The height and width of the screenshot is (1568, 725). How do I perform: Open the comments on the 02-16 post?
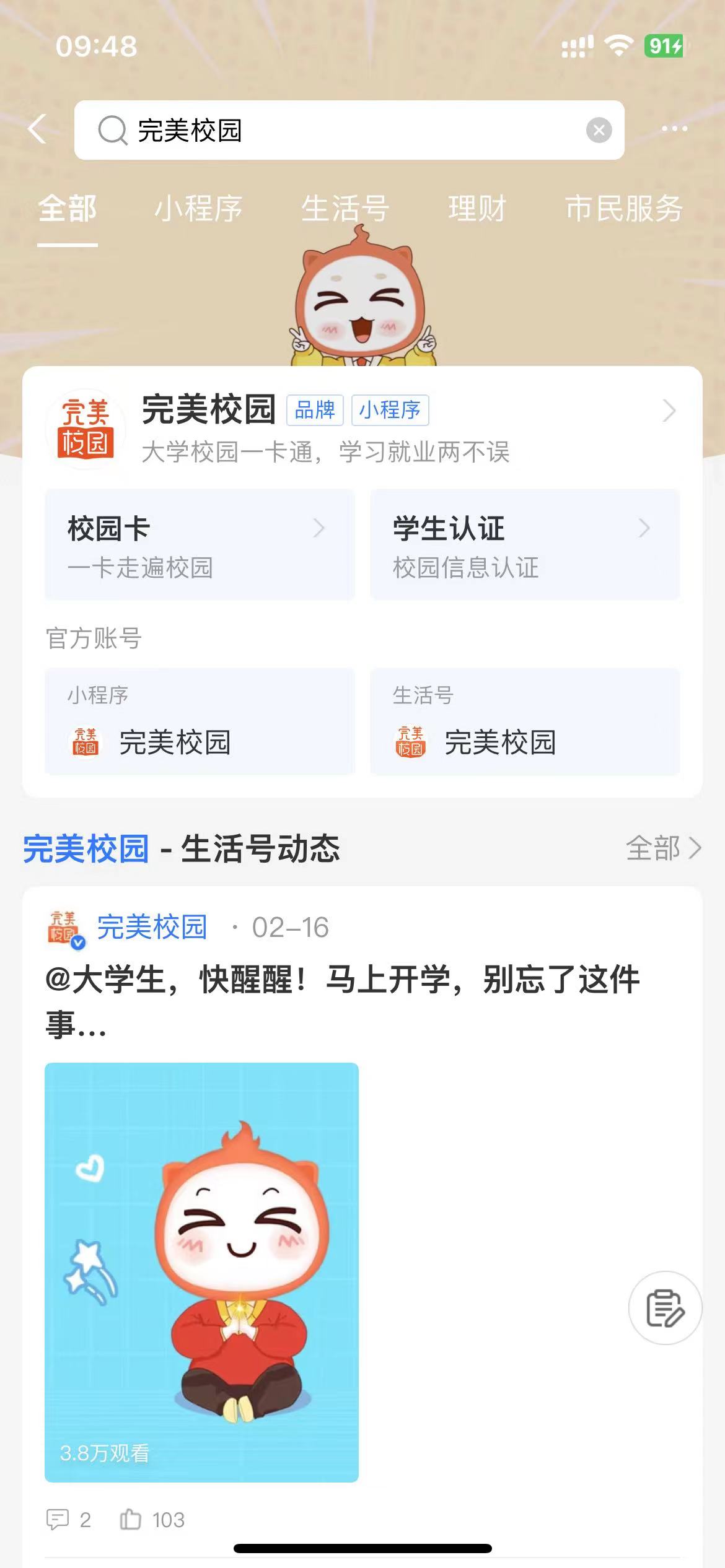coord(68,1520)
